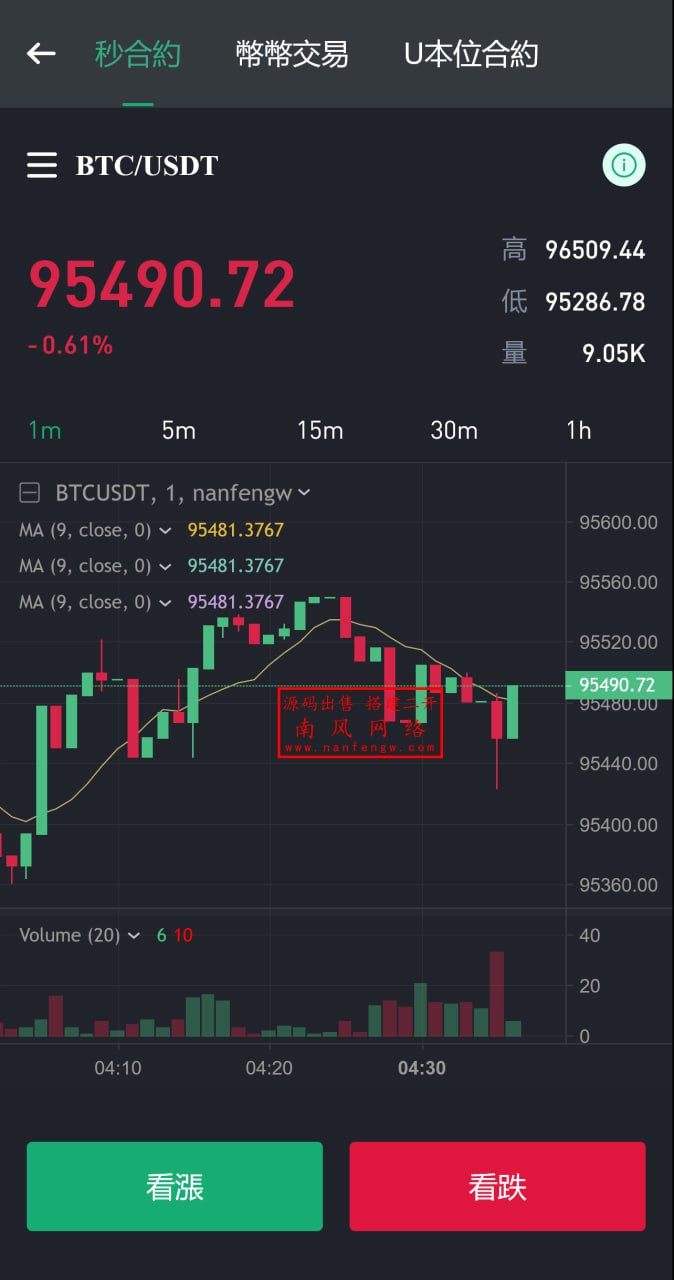Expand the yellow MA indicator options

[x=165, y=530]
